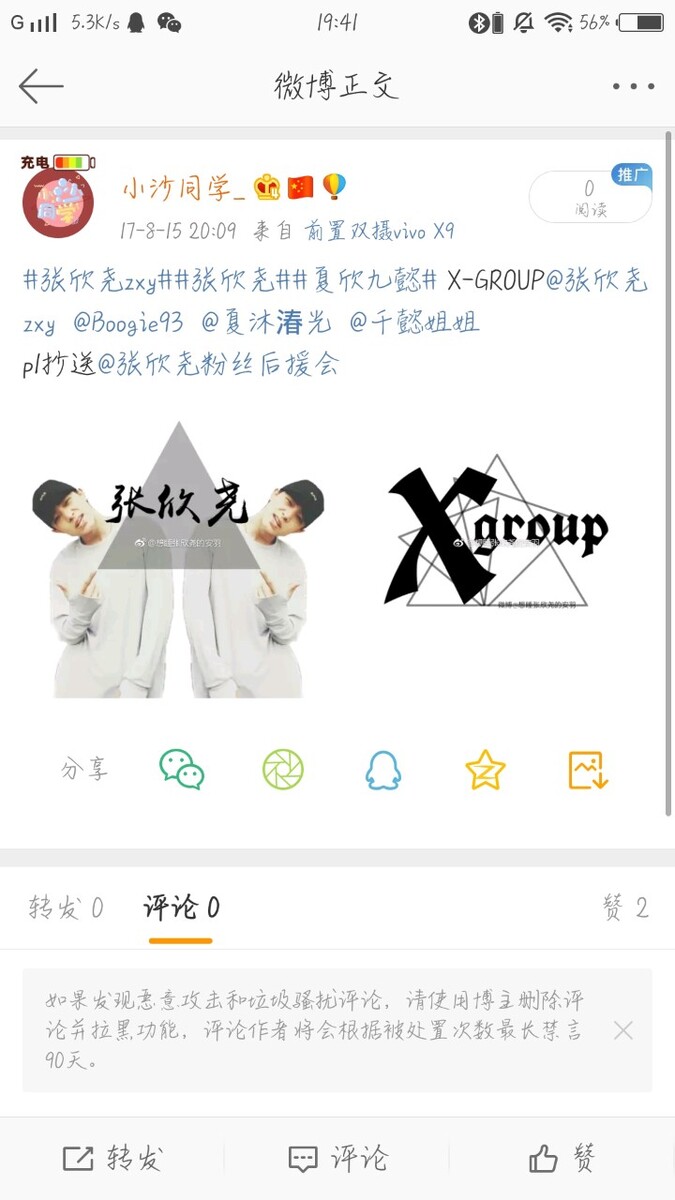Tap the 推广 promote read-count button

pos(590,197)
